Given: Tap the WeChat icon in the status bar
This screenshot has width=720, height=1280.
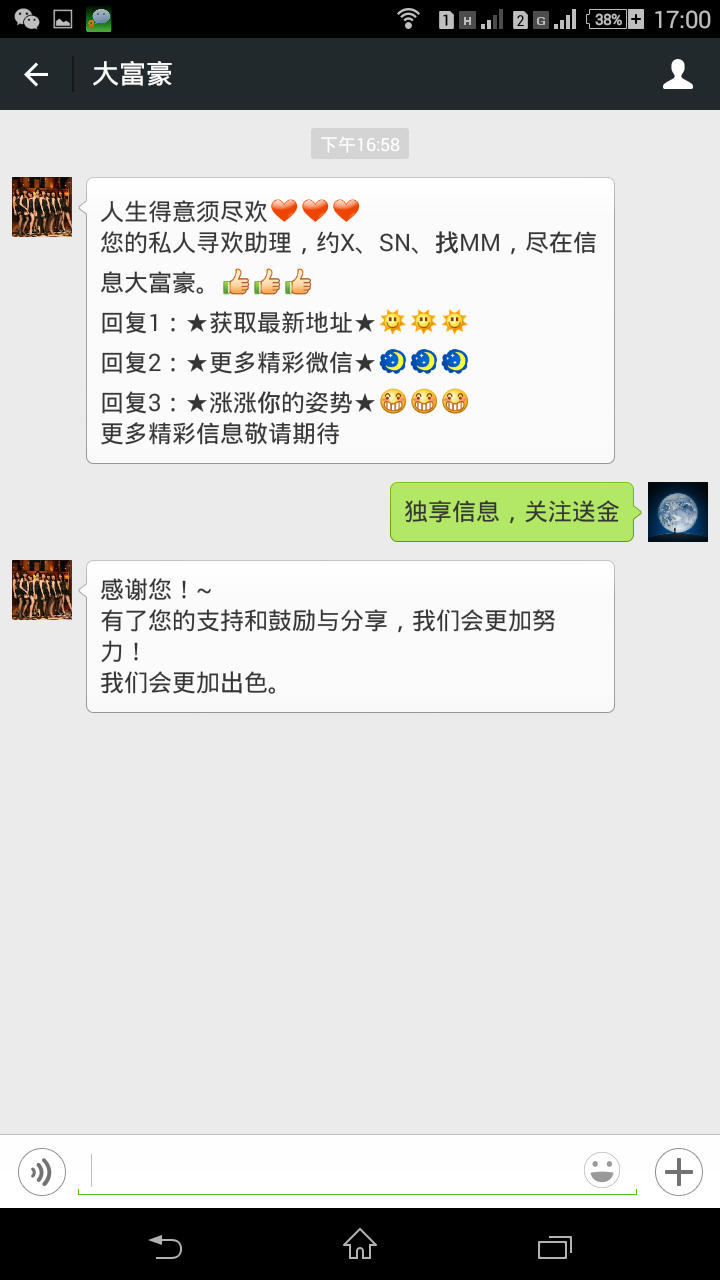Looking at the screenshot, I should [x=25, y=17].
